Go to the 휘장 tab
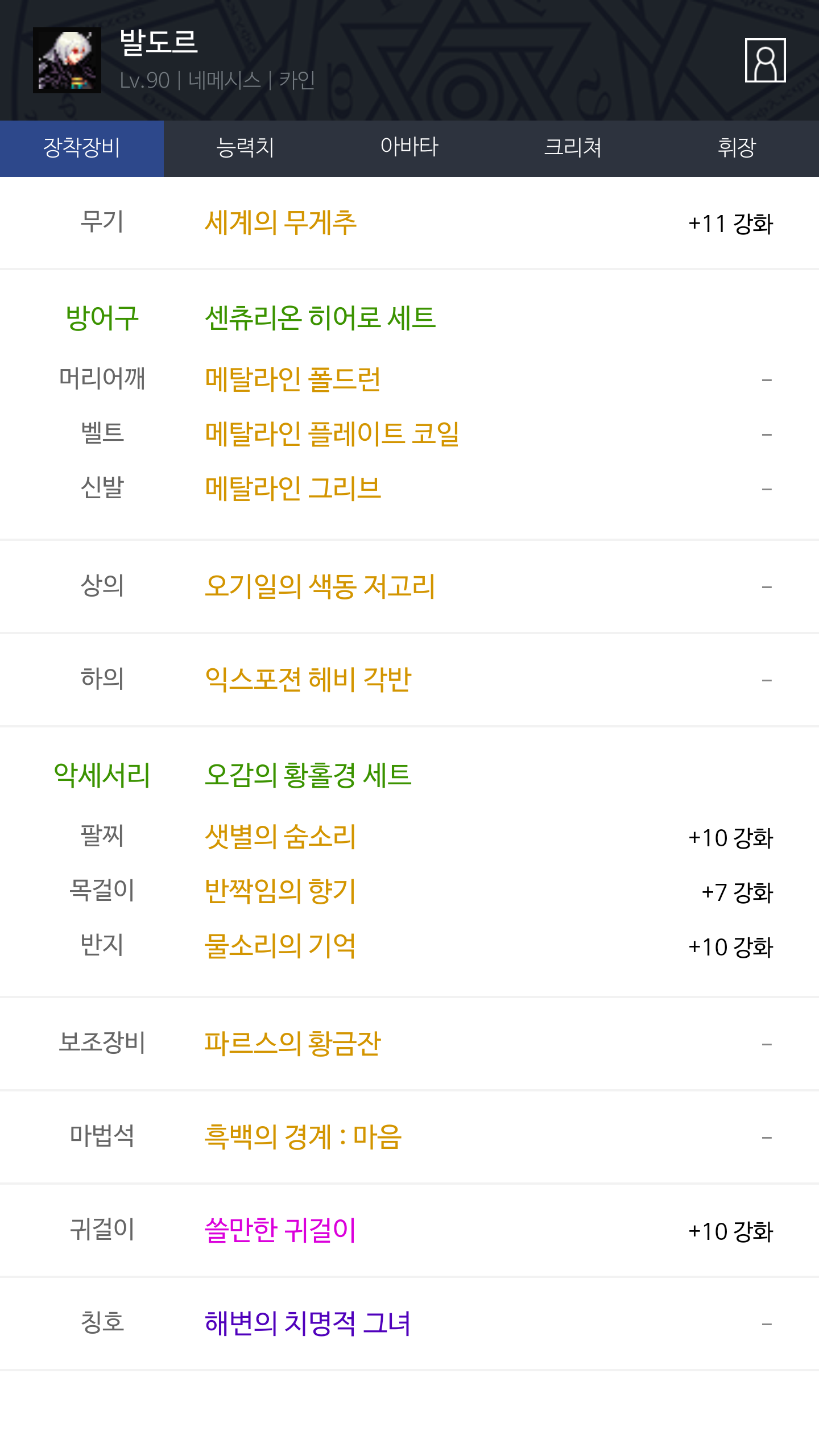This screenshot has width=819, height=1456. [737, 148]
